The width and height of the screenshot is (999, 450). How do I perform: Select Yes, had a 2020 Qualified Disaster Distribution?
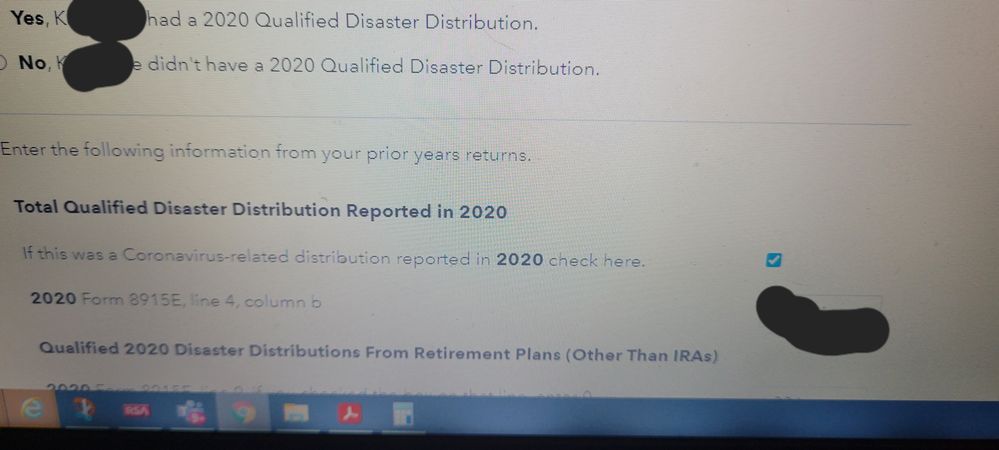pyautogui.click(x=27, y=18)
